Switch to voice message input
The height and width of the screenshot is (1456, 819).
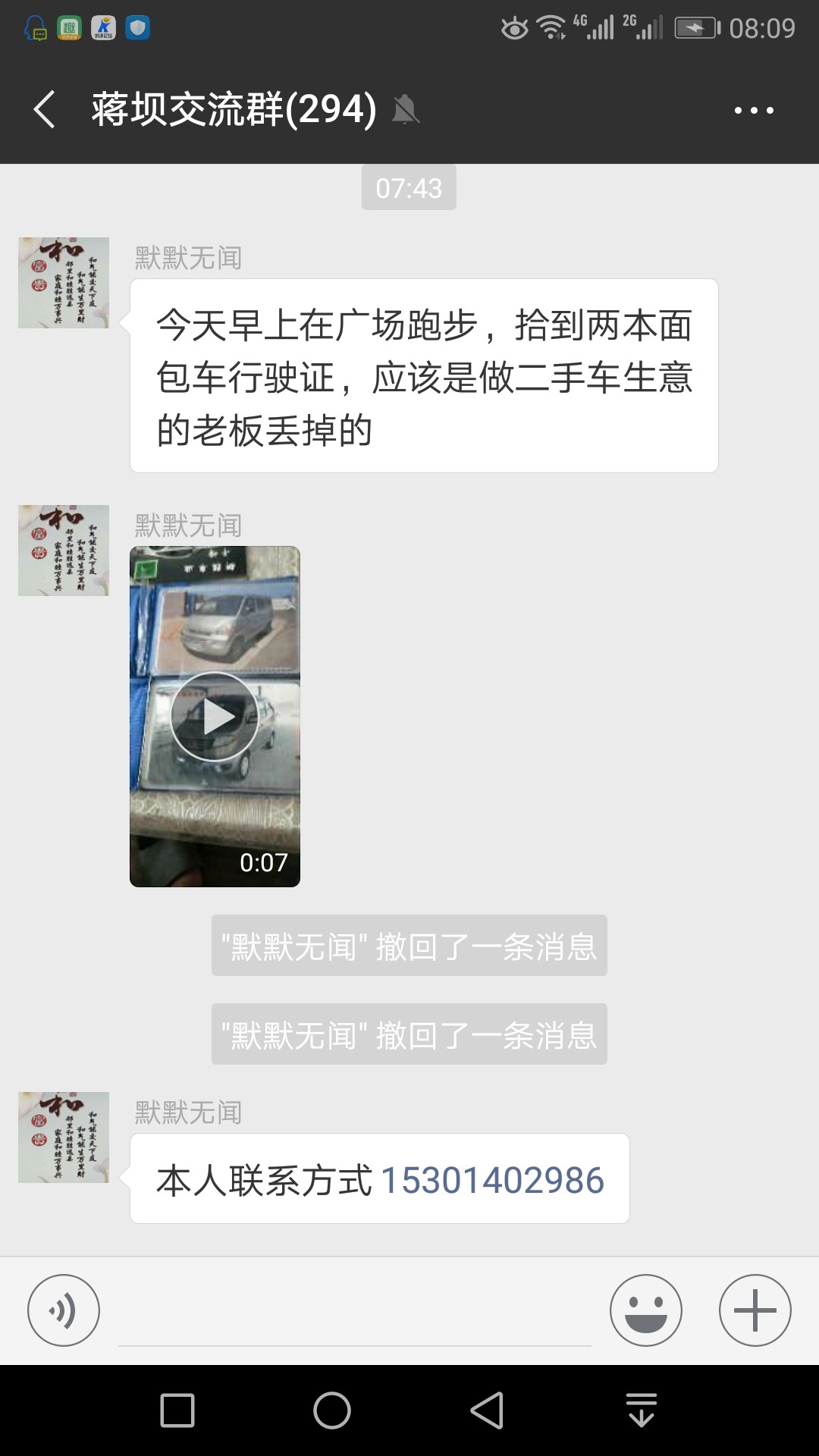64,1310
